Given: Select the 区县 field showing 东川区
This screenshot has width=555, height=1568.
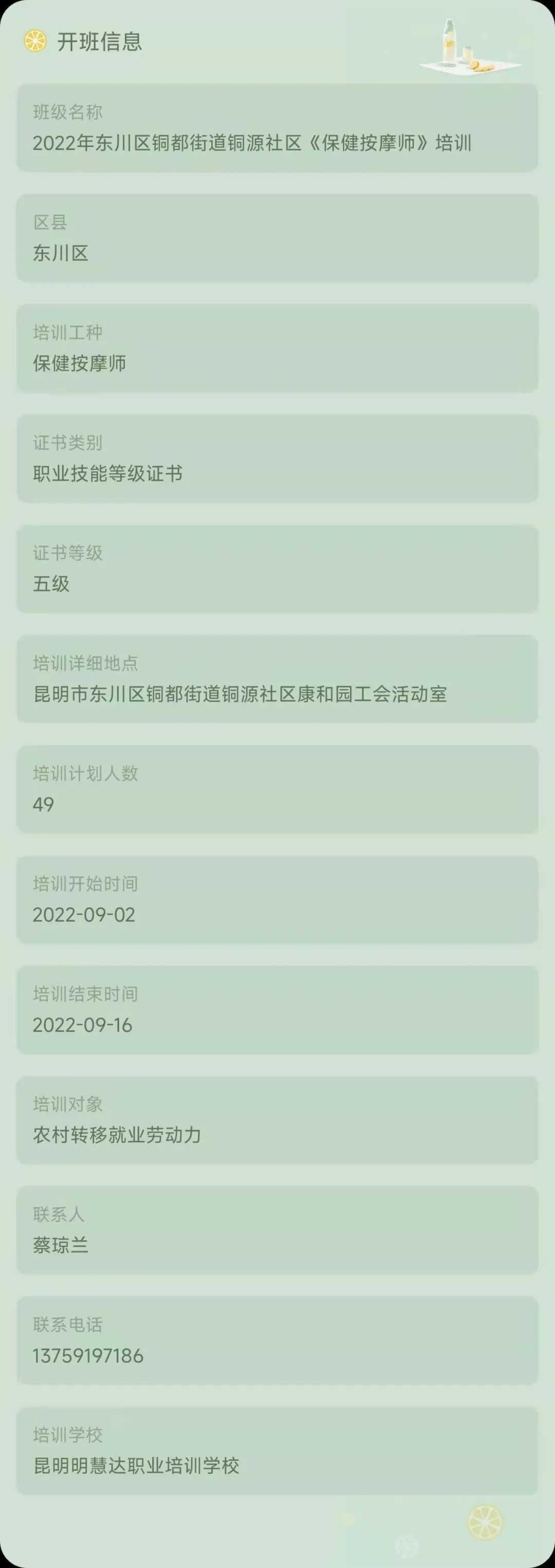Looking at the screenshot, I should pos(277,238).
